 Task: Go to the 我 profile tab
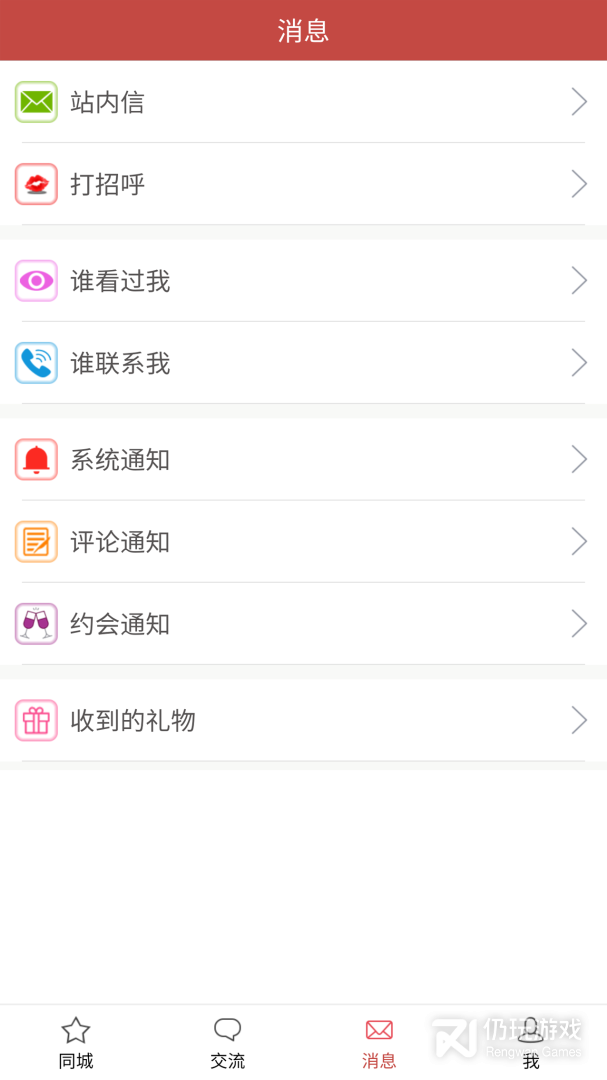point(531,1043)
